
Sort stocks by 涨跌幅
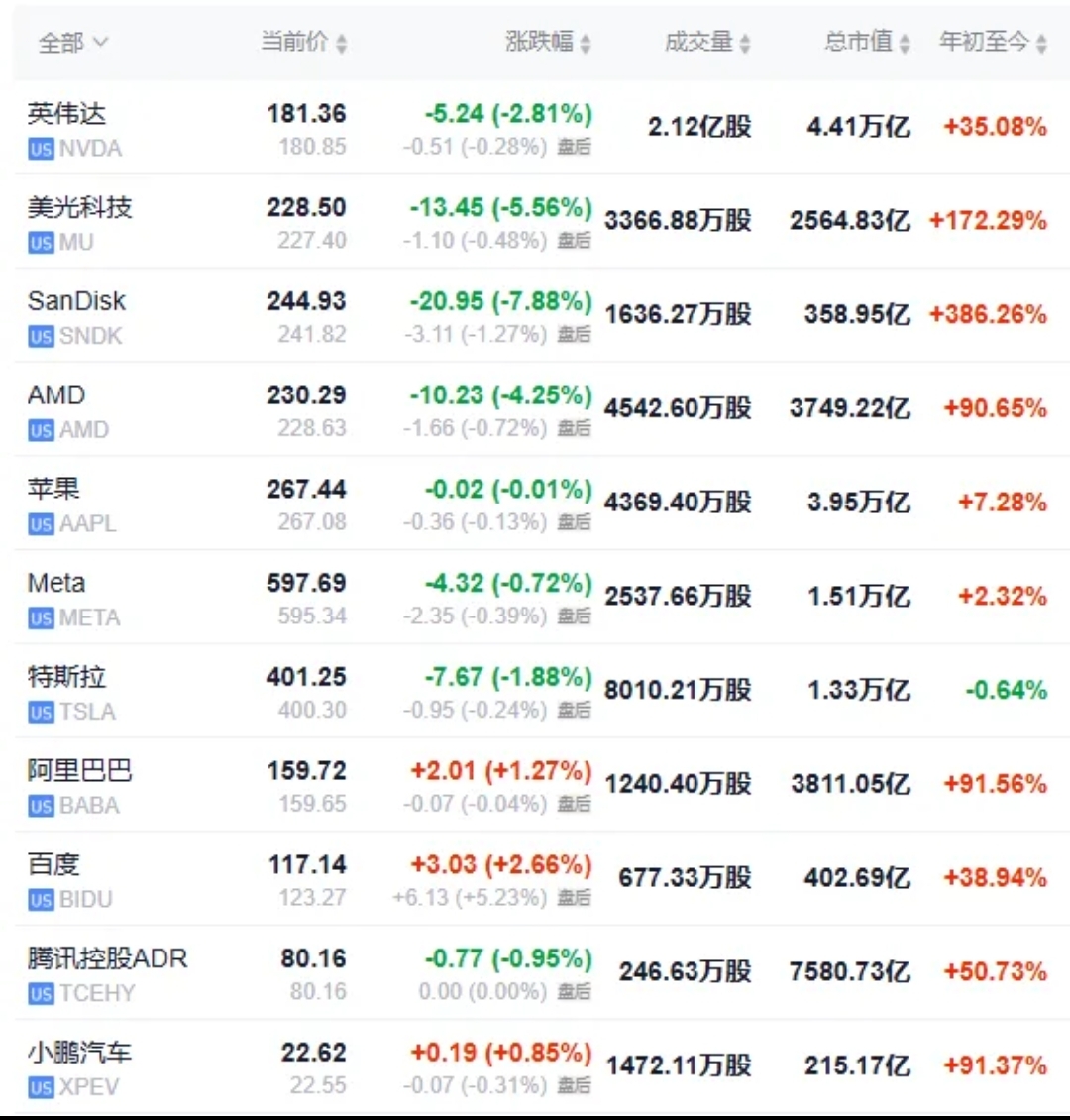point(548,42)
